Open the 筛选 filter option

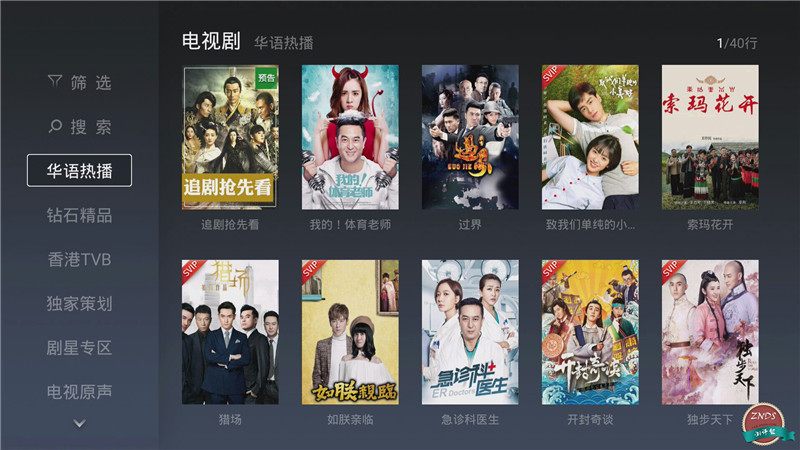(79, 83)
